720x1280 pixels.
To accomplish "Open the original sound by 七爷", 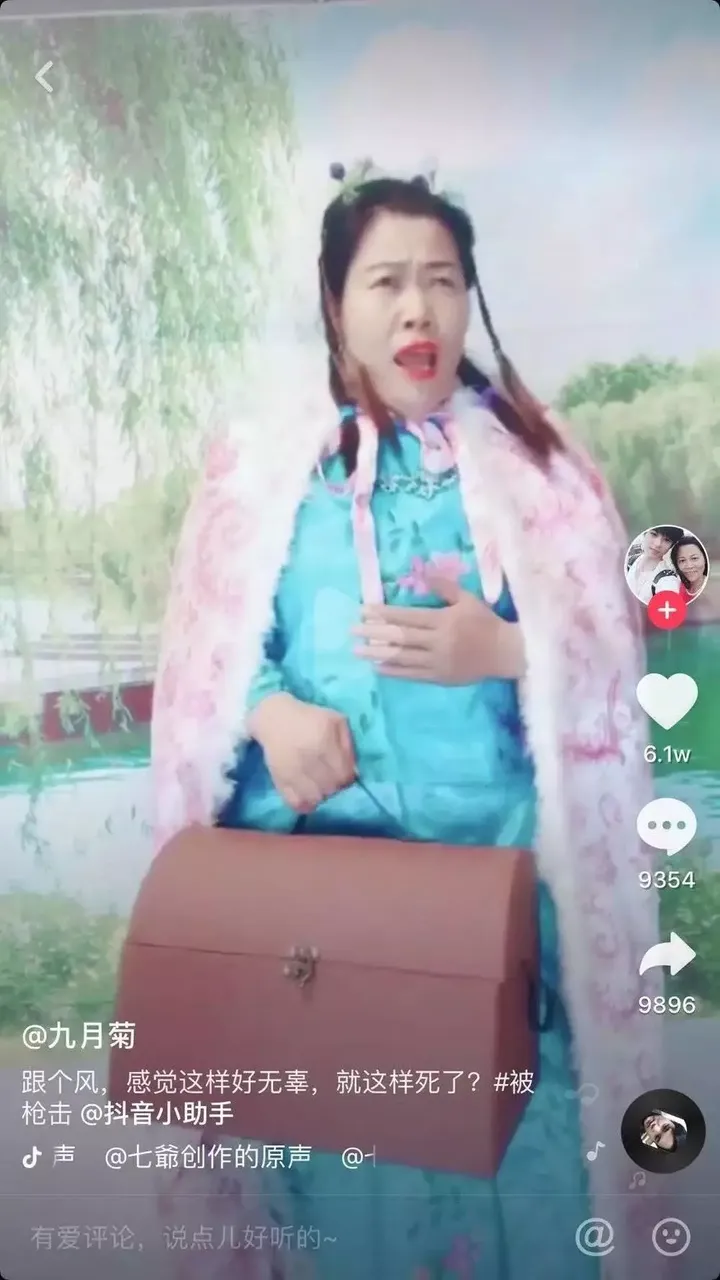I will 208,1157.
